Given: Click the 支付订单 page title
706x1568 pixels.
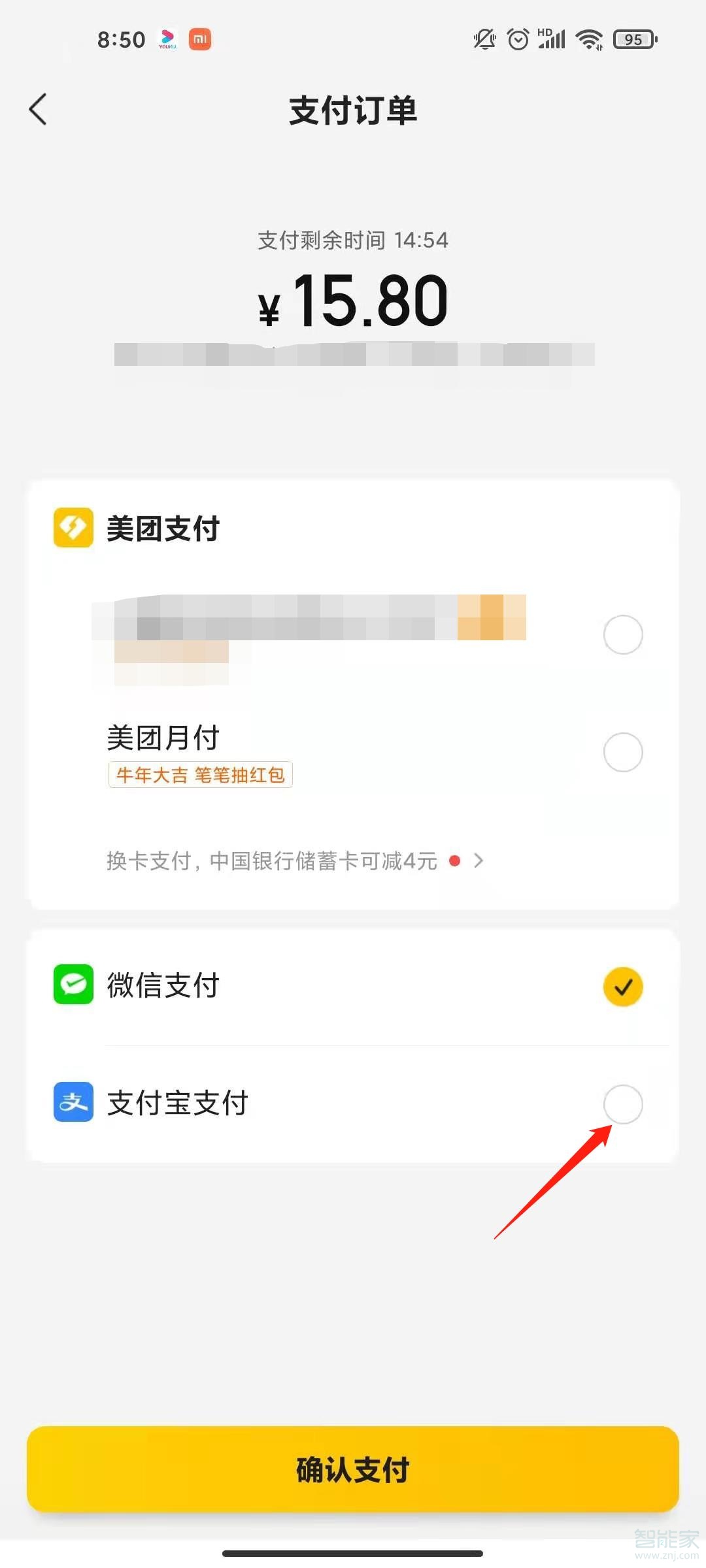Looking at the screenshot, I should coord(353,110).
